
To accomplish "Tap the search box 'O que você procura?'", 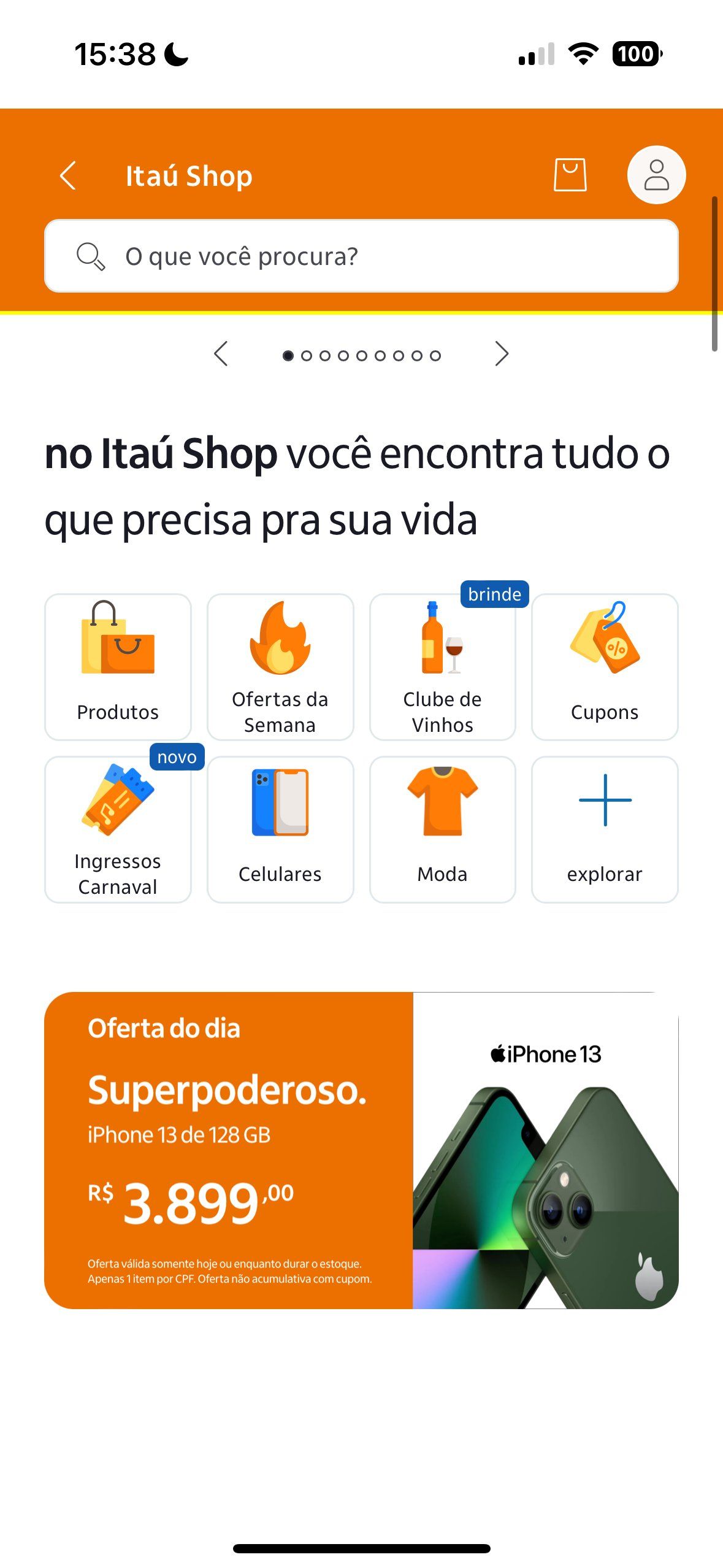I will click(361, 256).
